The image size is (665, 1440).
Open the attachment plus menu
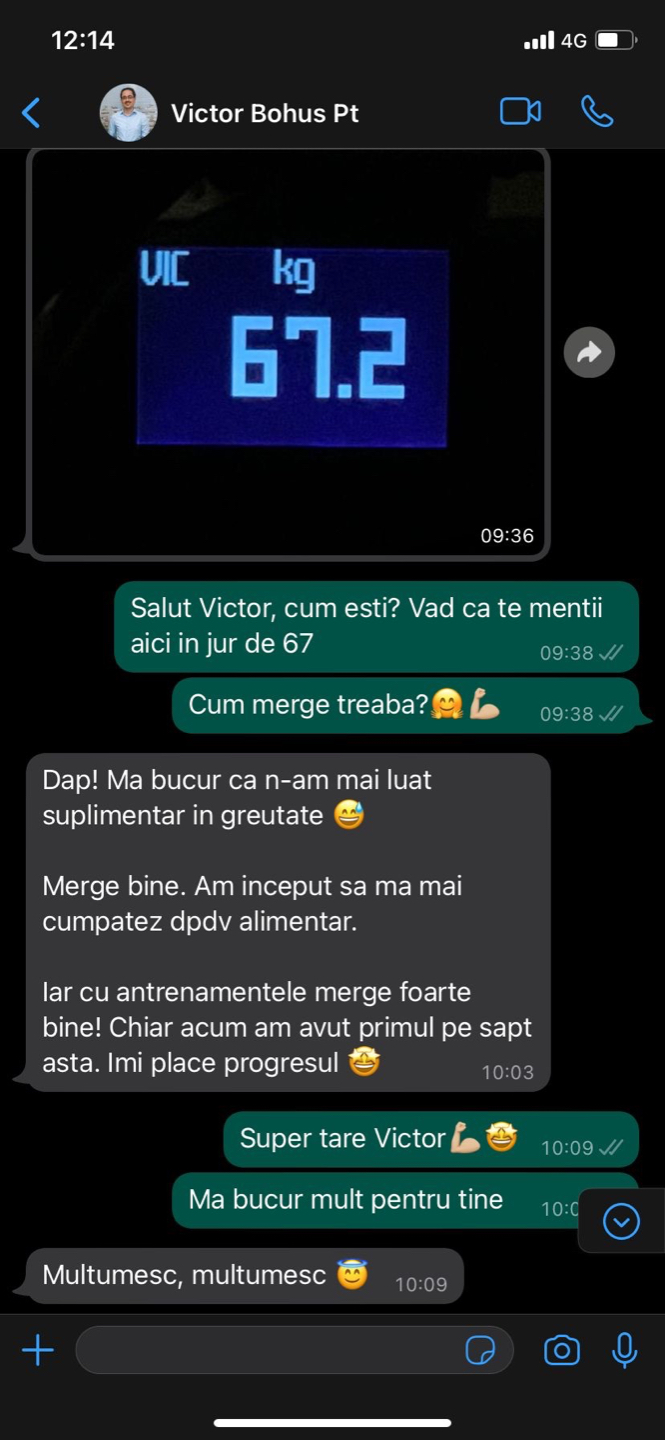click(38, 1351)
